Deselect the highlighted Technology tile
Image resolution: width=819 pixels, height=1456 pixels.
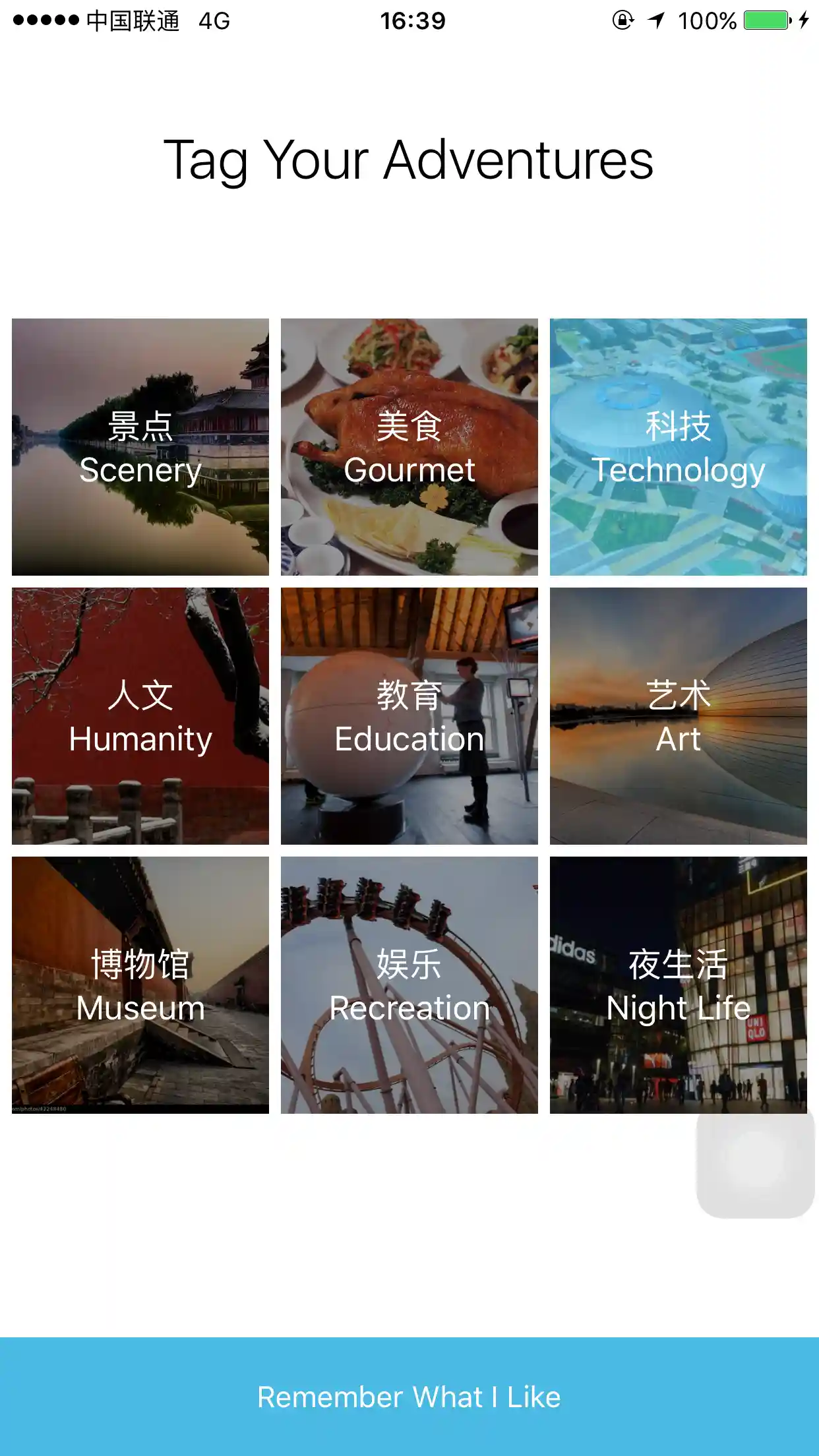coord(679,447)
